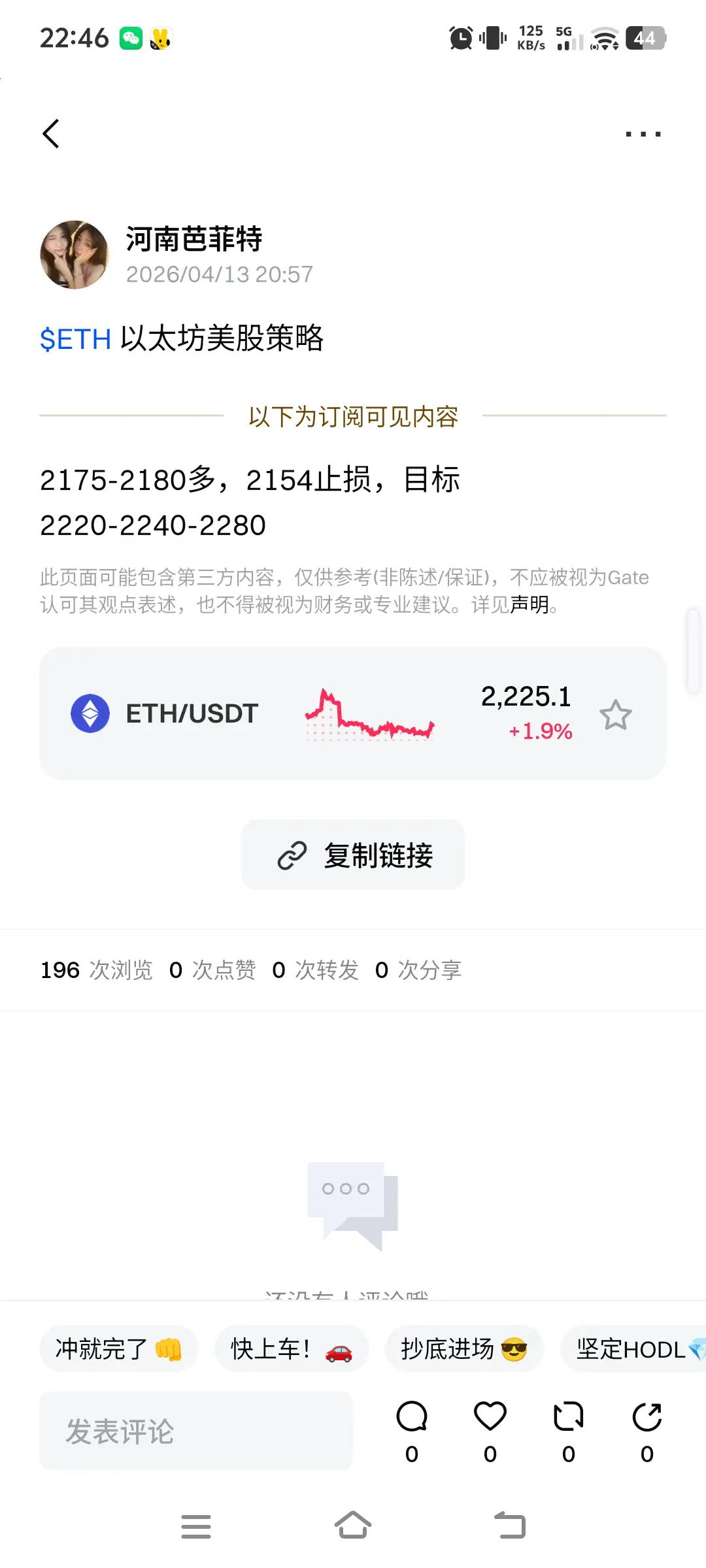Open 河南芭菲特's profile avatar

point(75,255)
